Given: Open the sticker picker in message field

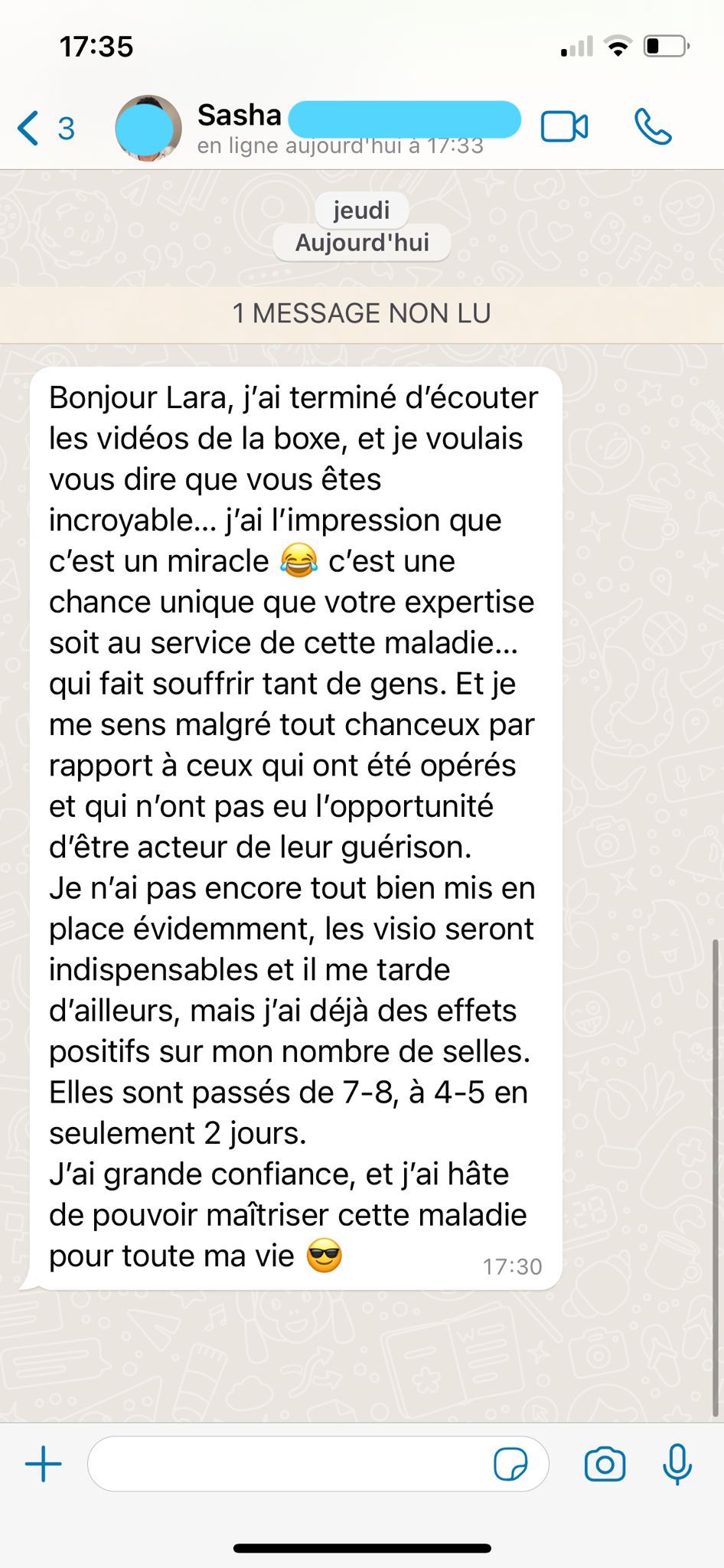Looking at the screenshot, I should click(510, 1465).
